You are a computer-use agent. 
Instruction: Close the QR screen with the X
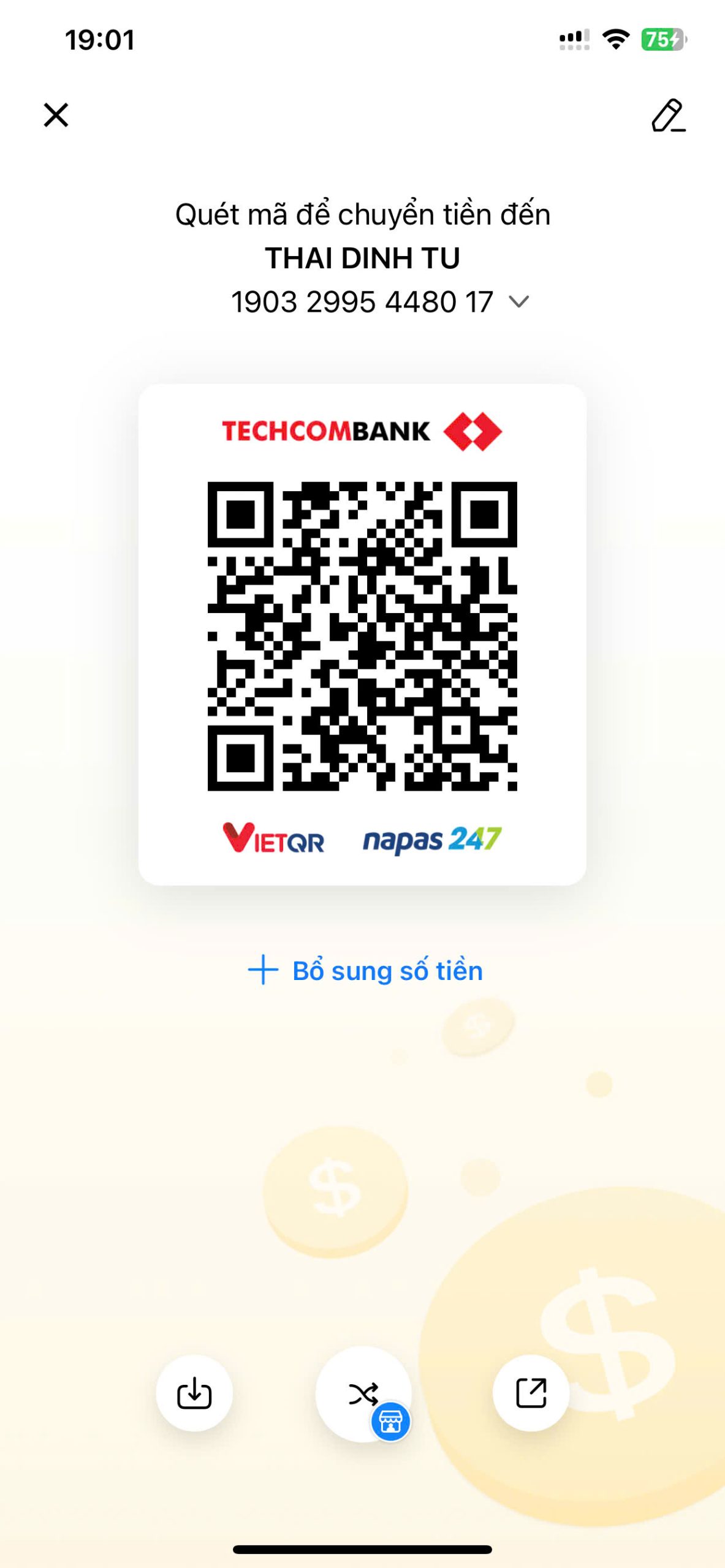coord(56,115)
